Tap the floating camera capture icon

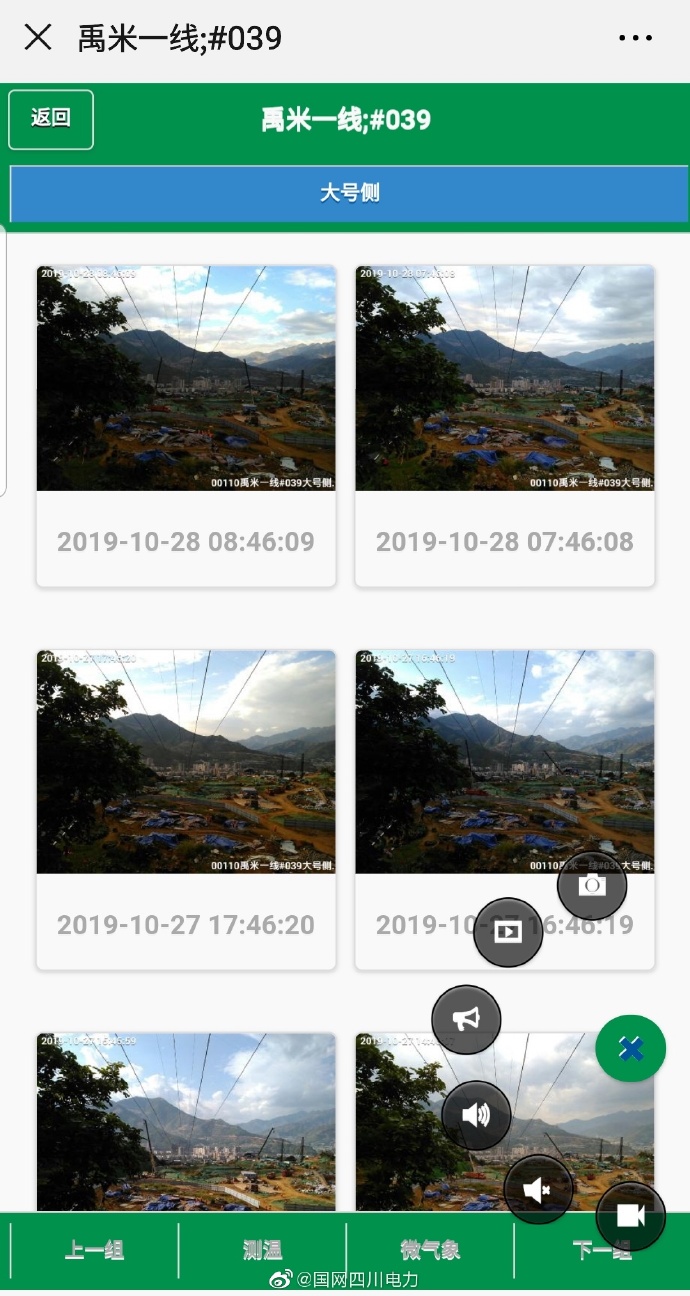pos(592,885)
